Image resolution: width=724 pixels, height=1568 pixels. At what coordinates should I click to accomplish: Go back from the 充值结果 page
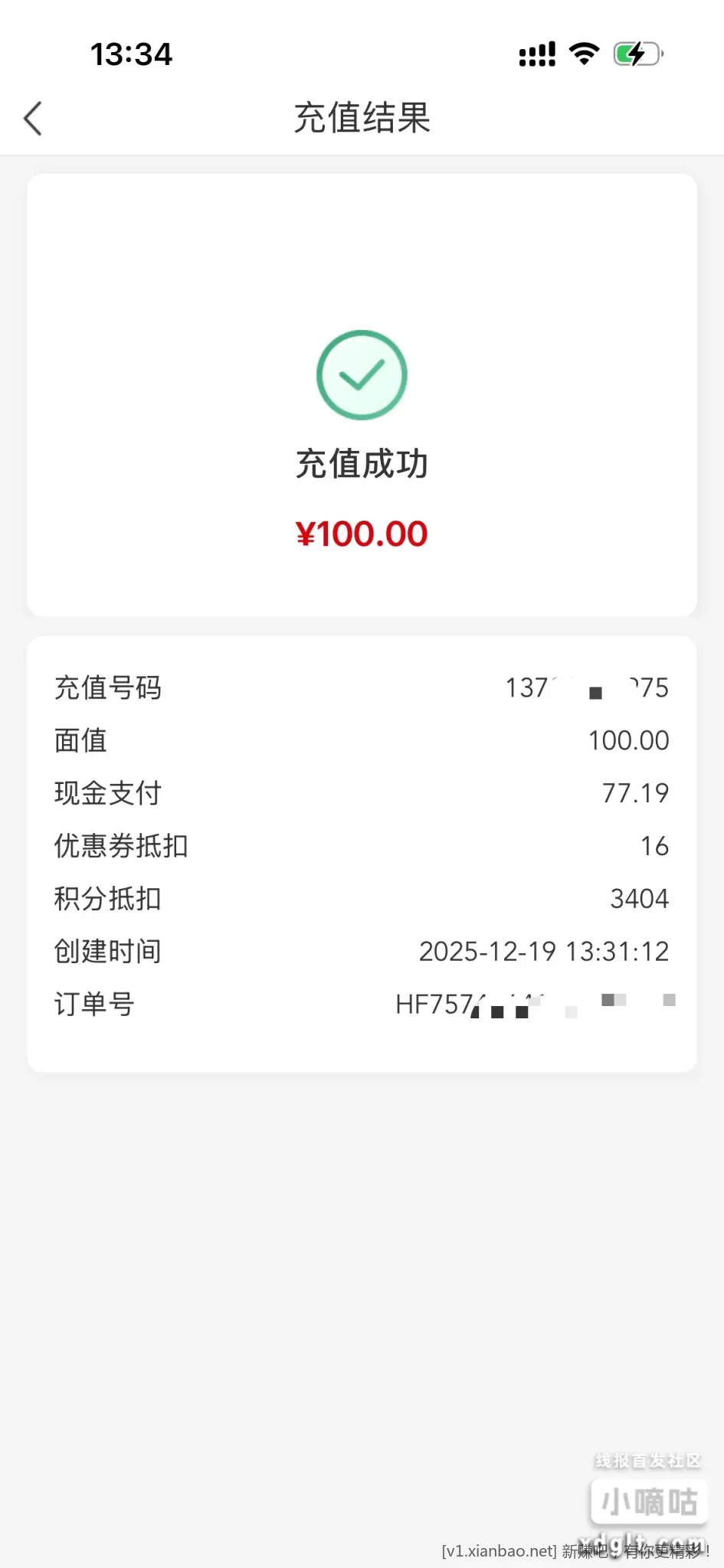pyautogui.click(x=33, y=119)
